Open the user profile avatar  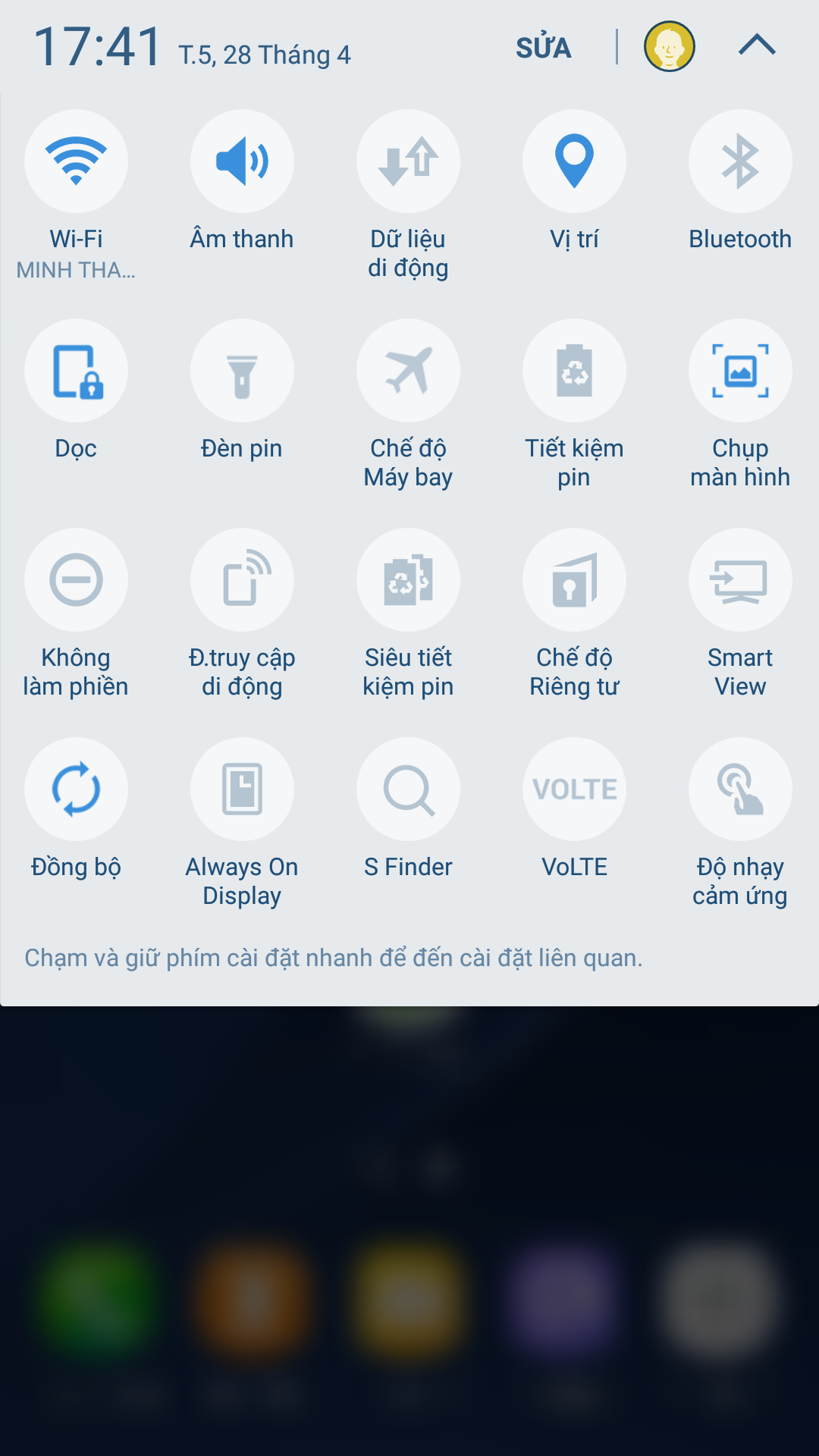click(670, 46)
